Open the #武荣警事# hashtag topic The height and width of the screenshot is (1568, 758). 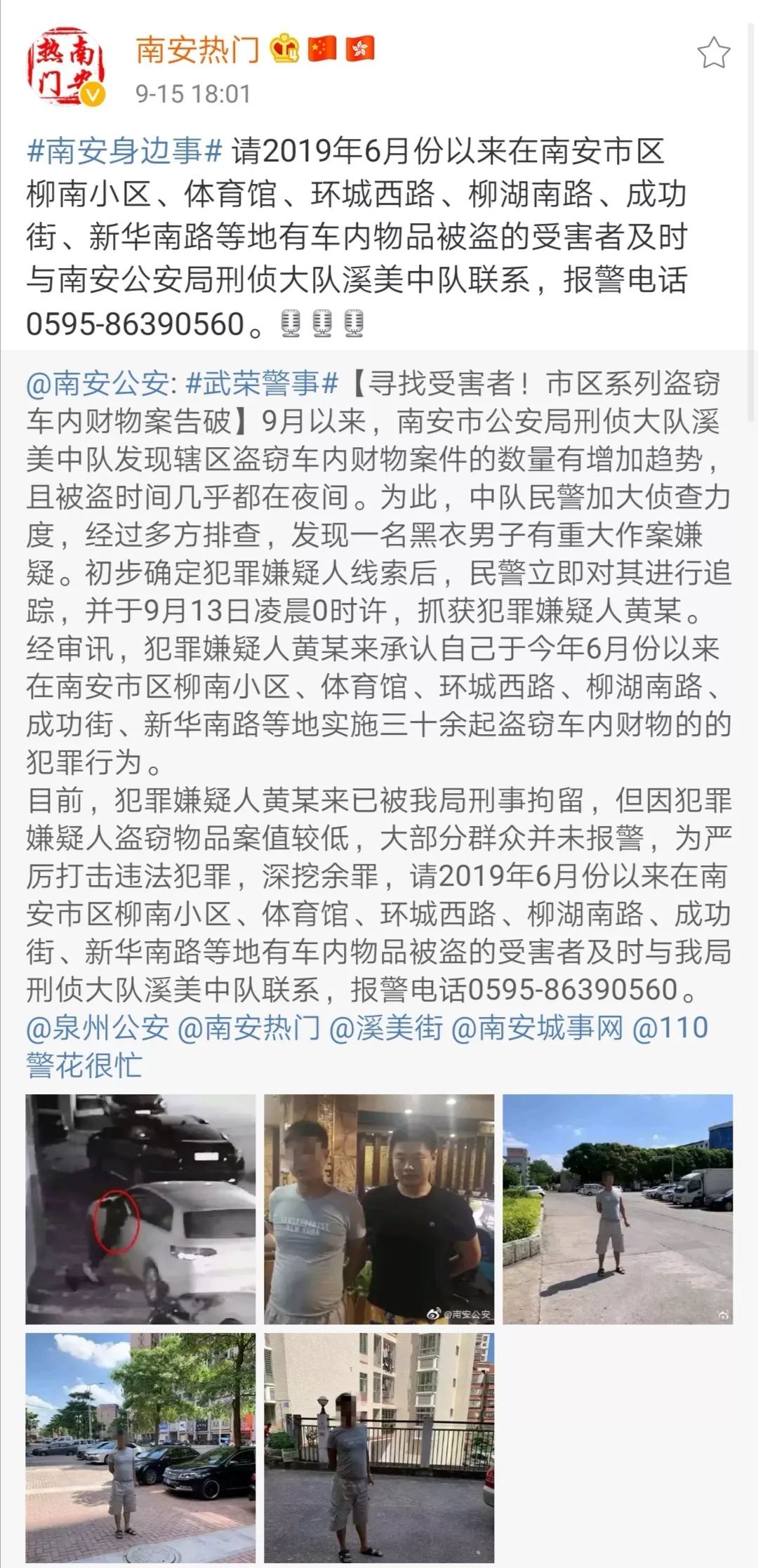click(x=262, y=383)
